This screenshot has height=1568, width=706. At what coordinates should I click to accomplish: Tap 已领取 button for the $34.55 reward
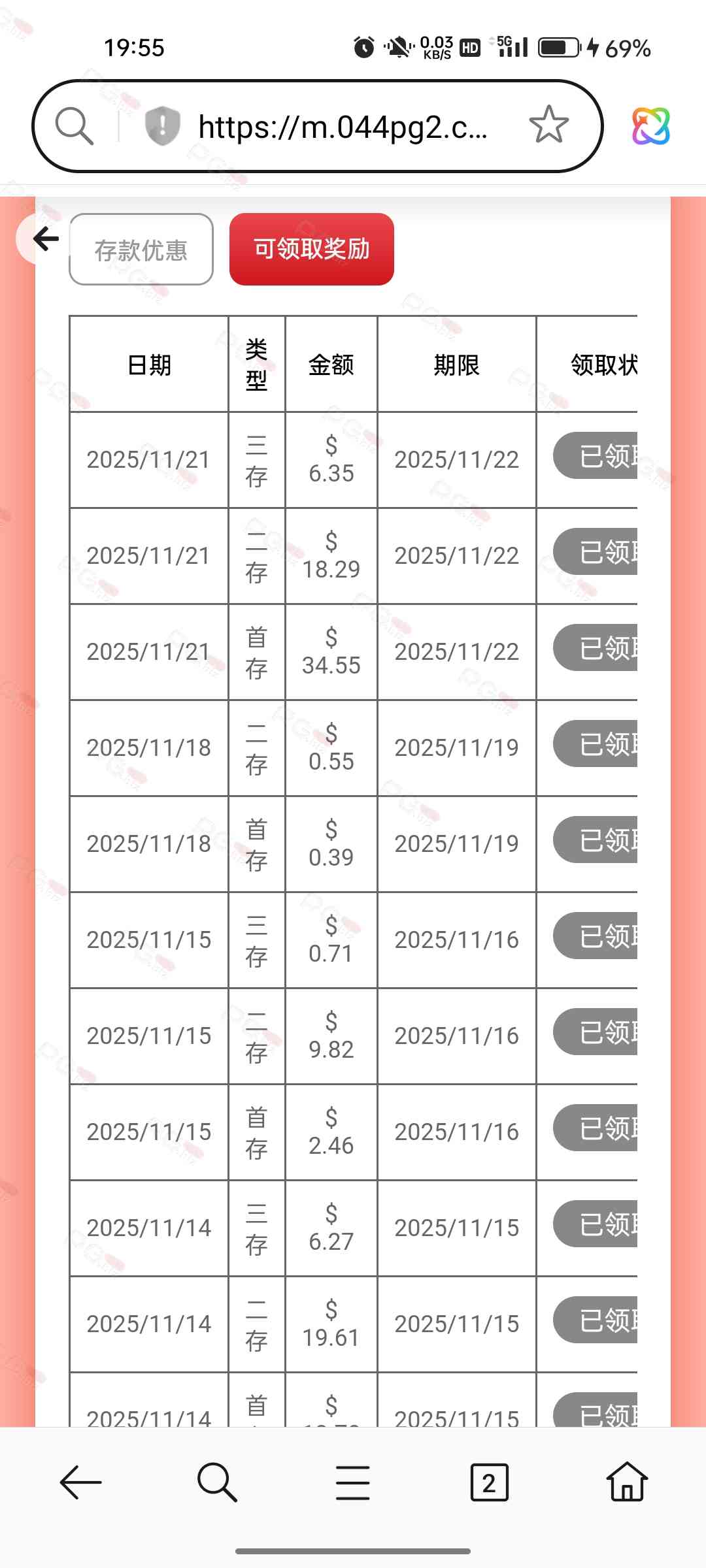tap(596, 647)
